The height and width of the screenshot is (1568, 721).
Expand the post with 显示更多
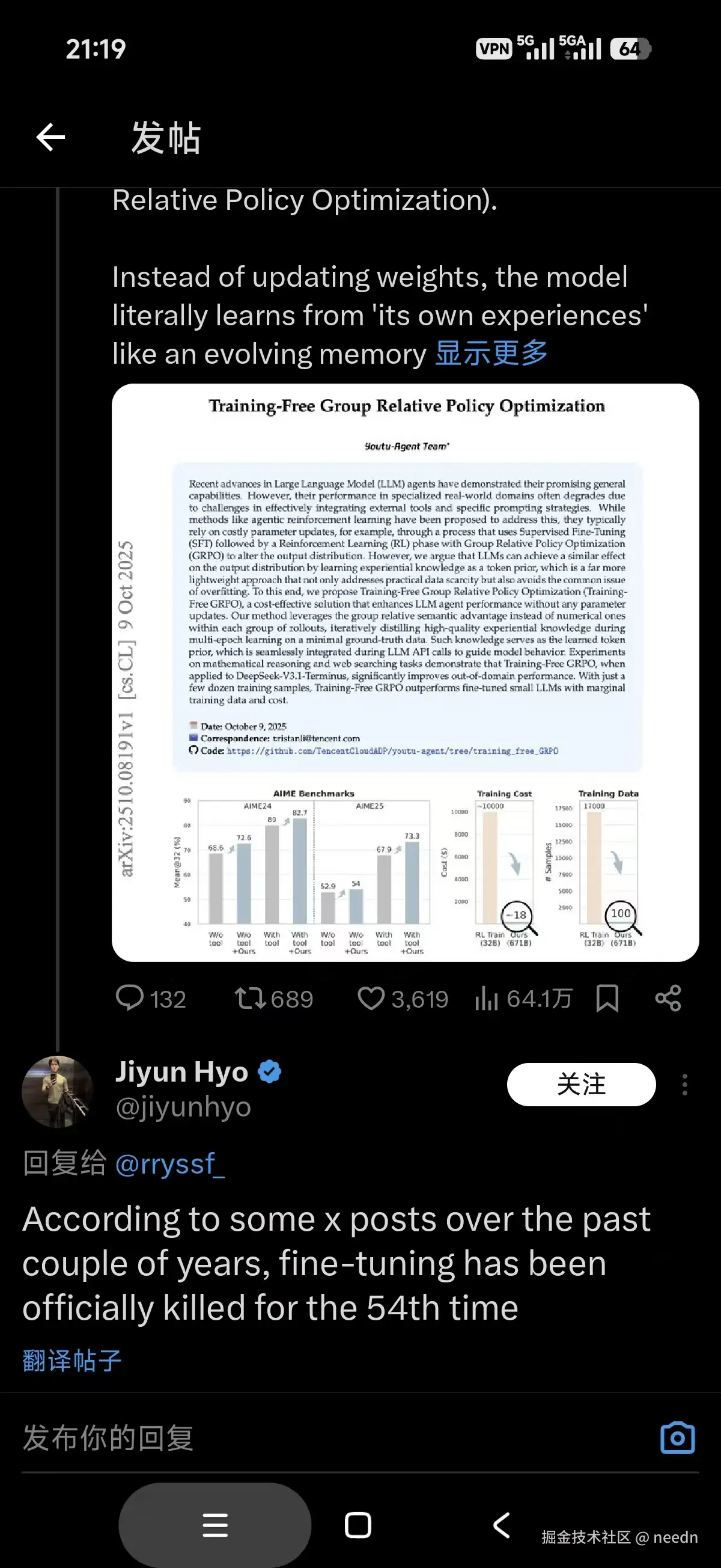point(491,354)
